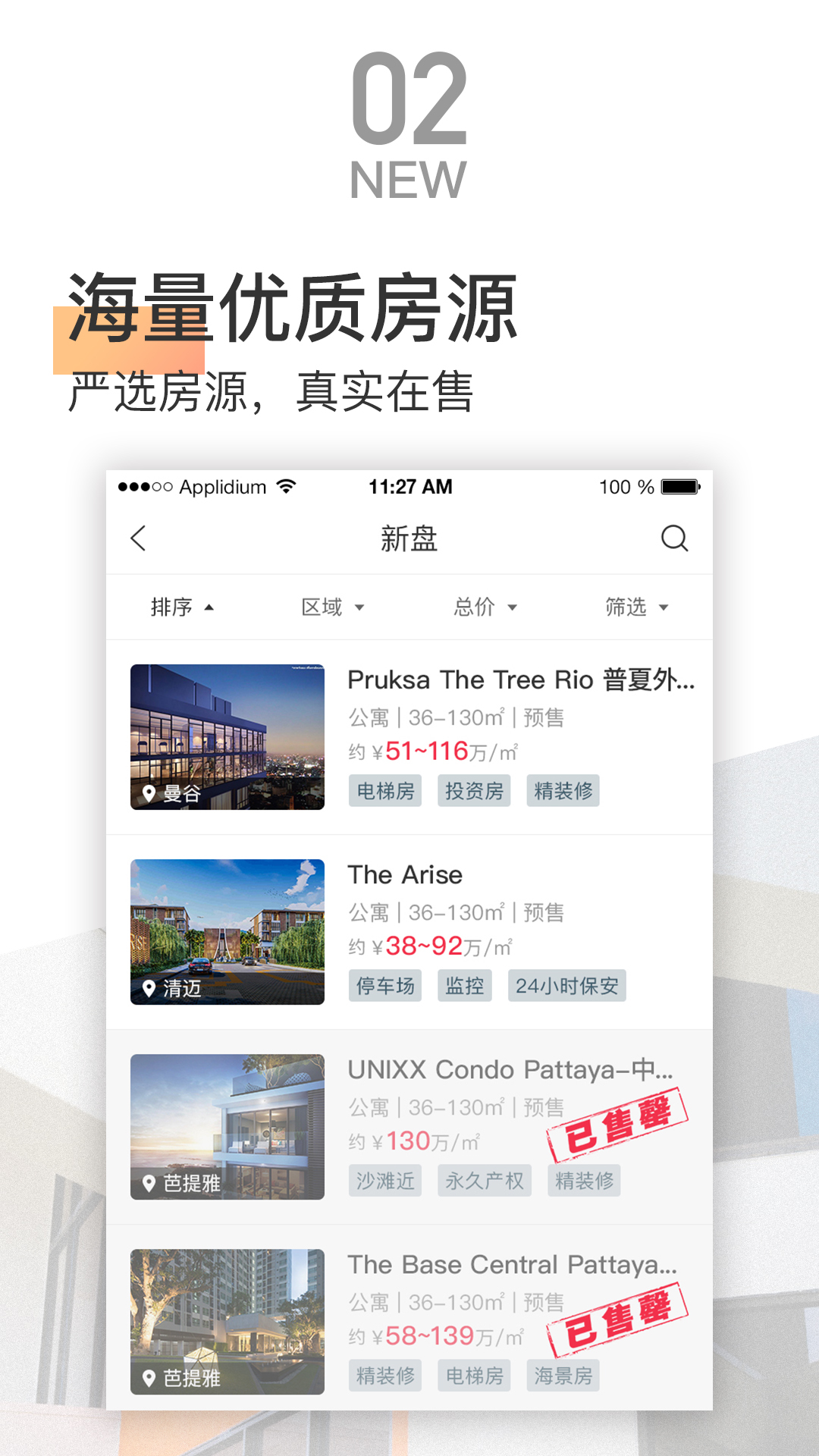Tap the Wi-Fi icon in the status bar
The height and width of the screenshot is (1456, 819).
tap(286, 488)
